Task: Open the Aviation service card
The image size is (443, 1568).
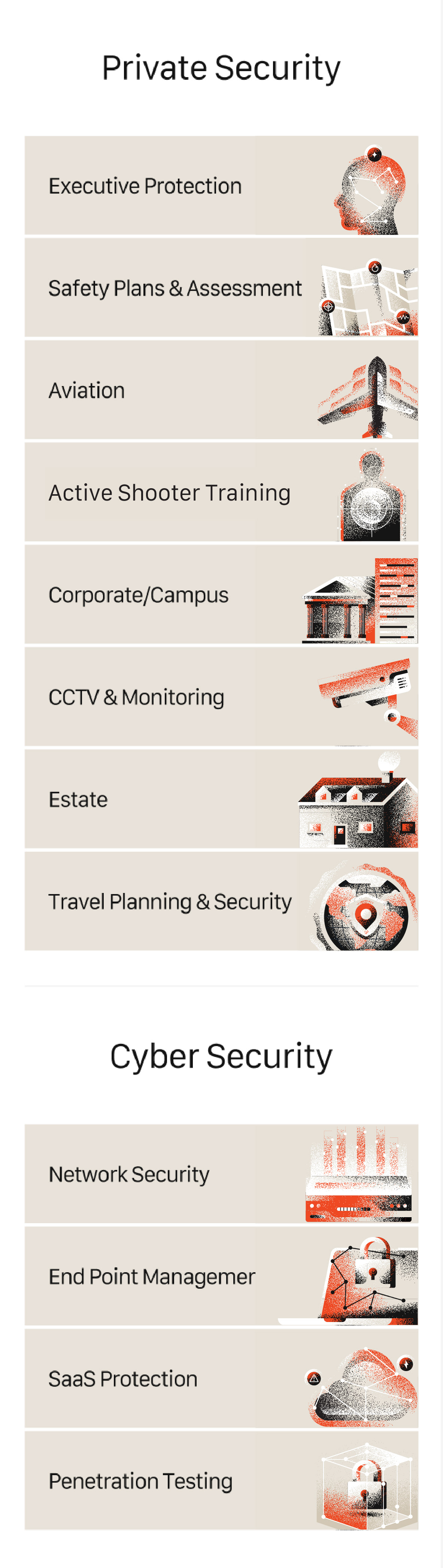Action: click(221, 390)
